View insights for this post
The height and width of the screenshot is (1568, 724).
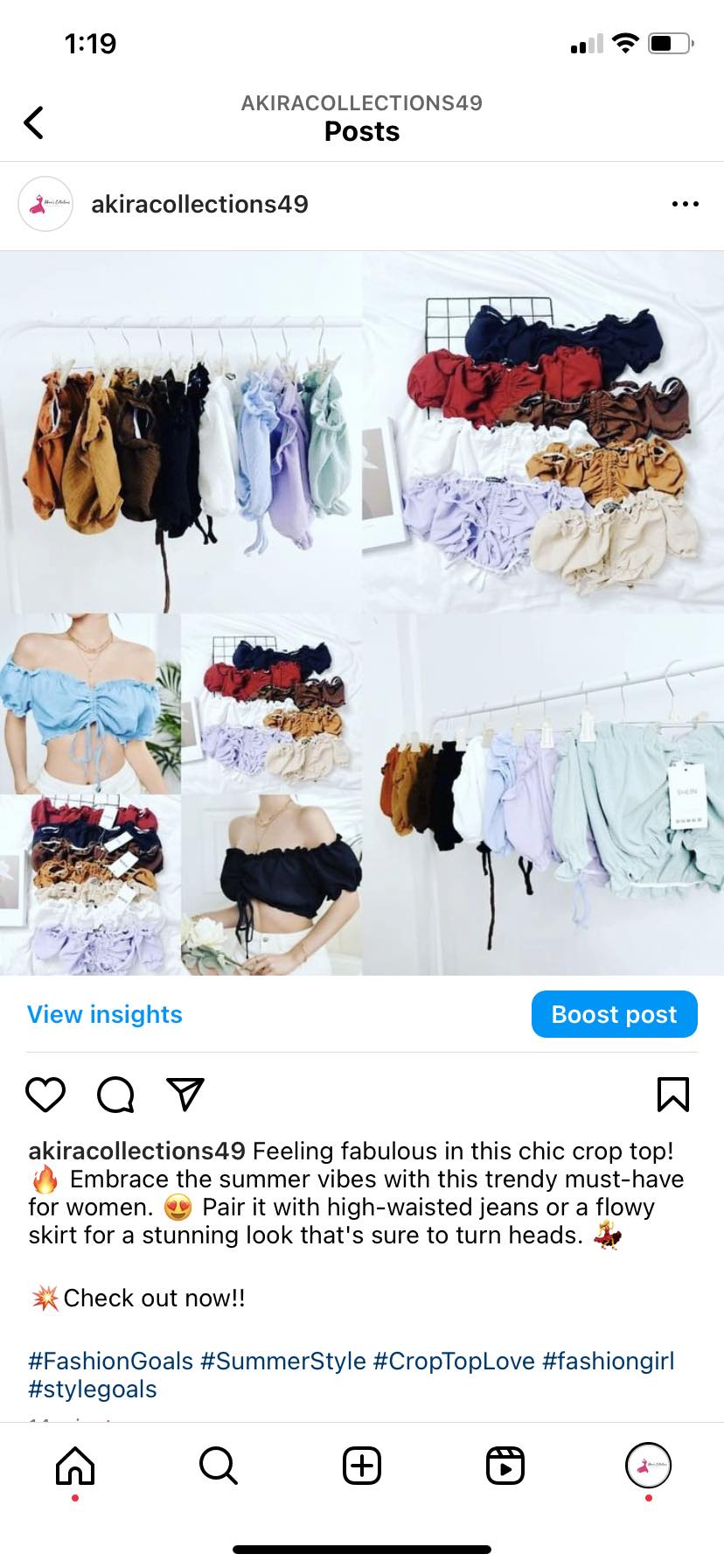click(105, 1014)
